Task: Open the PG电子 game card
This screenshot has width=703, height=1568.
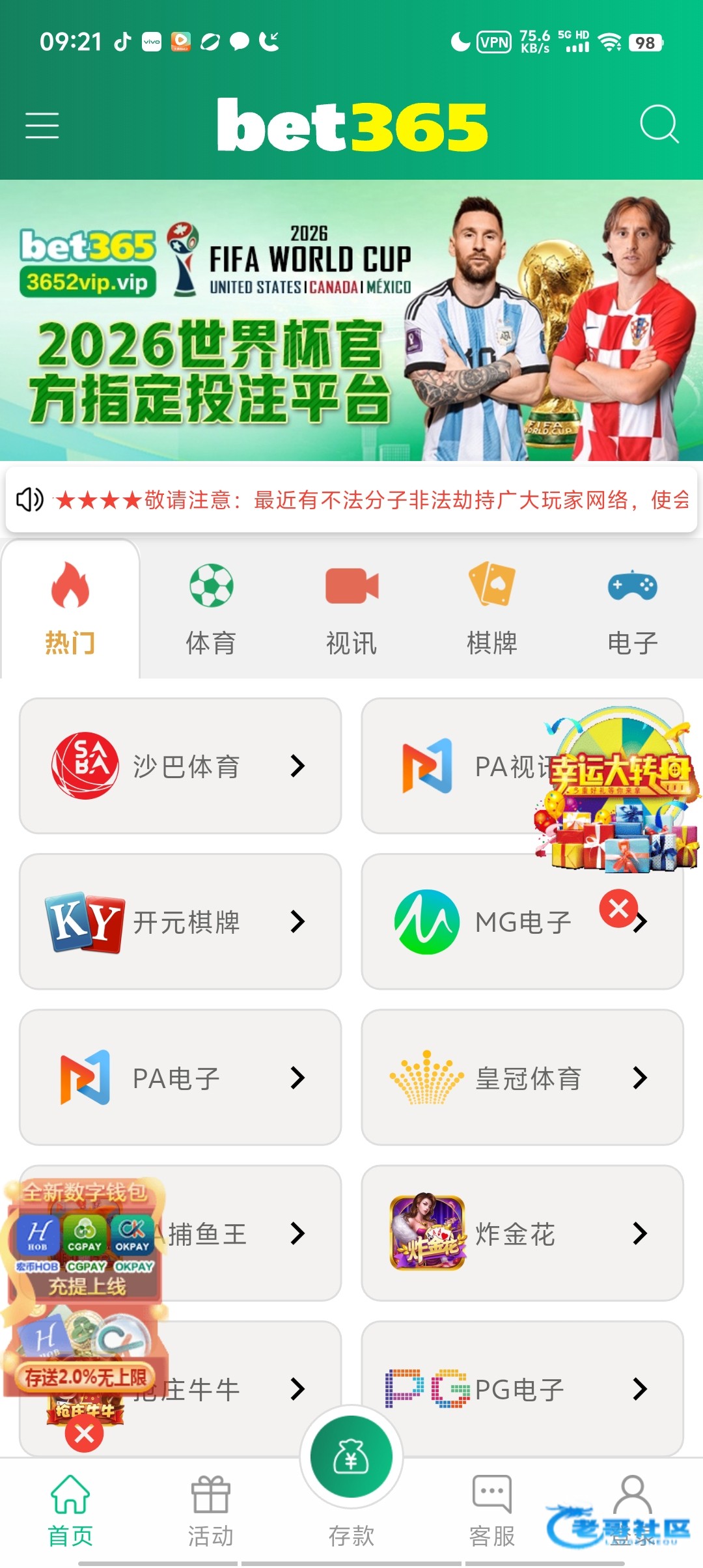Action: 522,1388
